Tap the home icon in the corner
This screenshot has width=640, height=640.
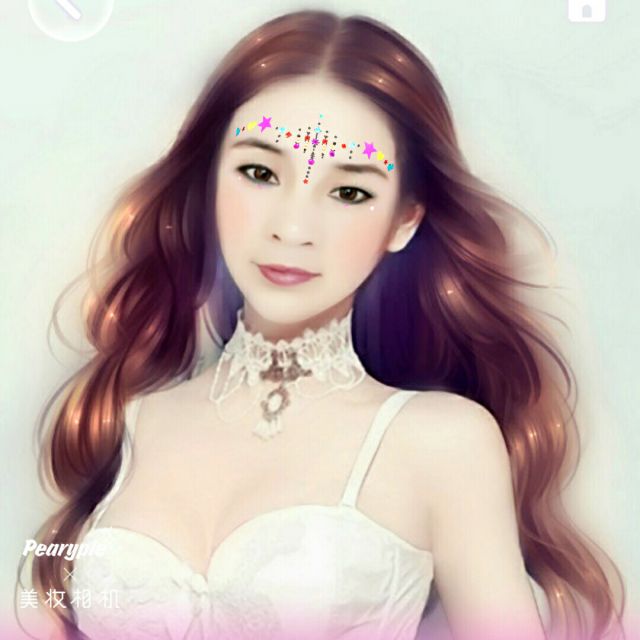(x=587, y=9)
